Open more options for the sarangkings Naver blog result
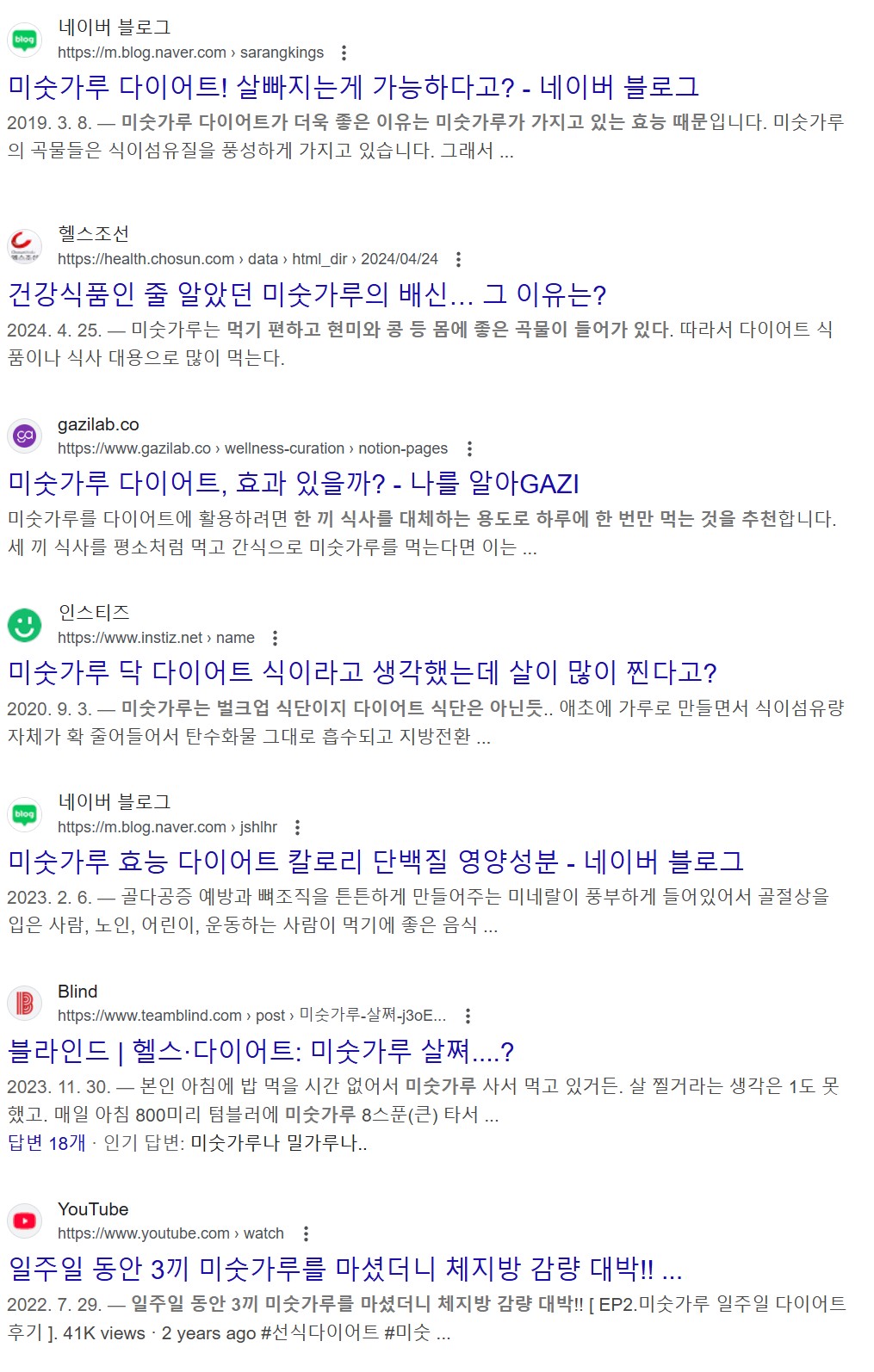This screenshot has width=874, height=1372. click(x=344, y=53)
